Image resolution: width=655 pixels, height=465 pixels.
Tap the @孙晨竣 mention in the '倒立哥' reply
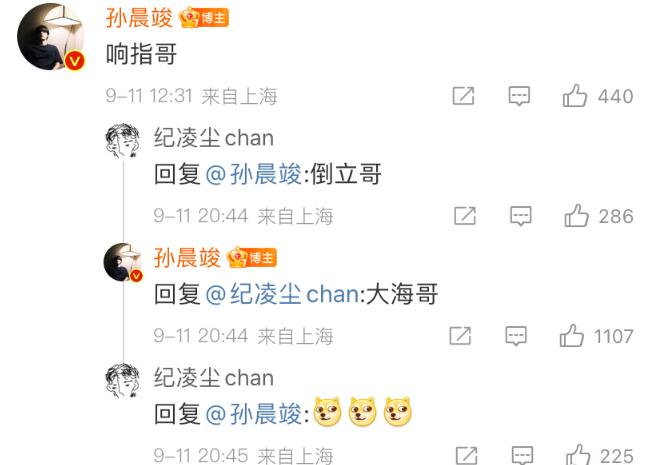pyautogui.click(x=254, y=175)
